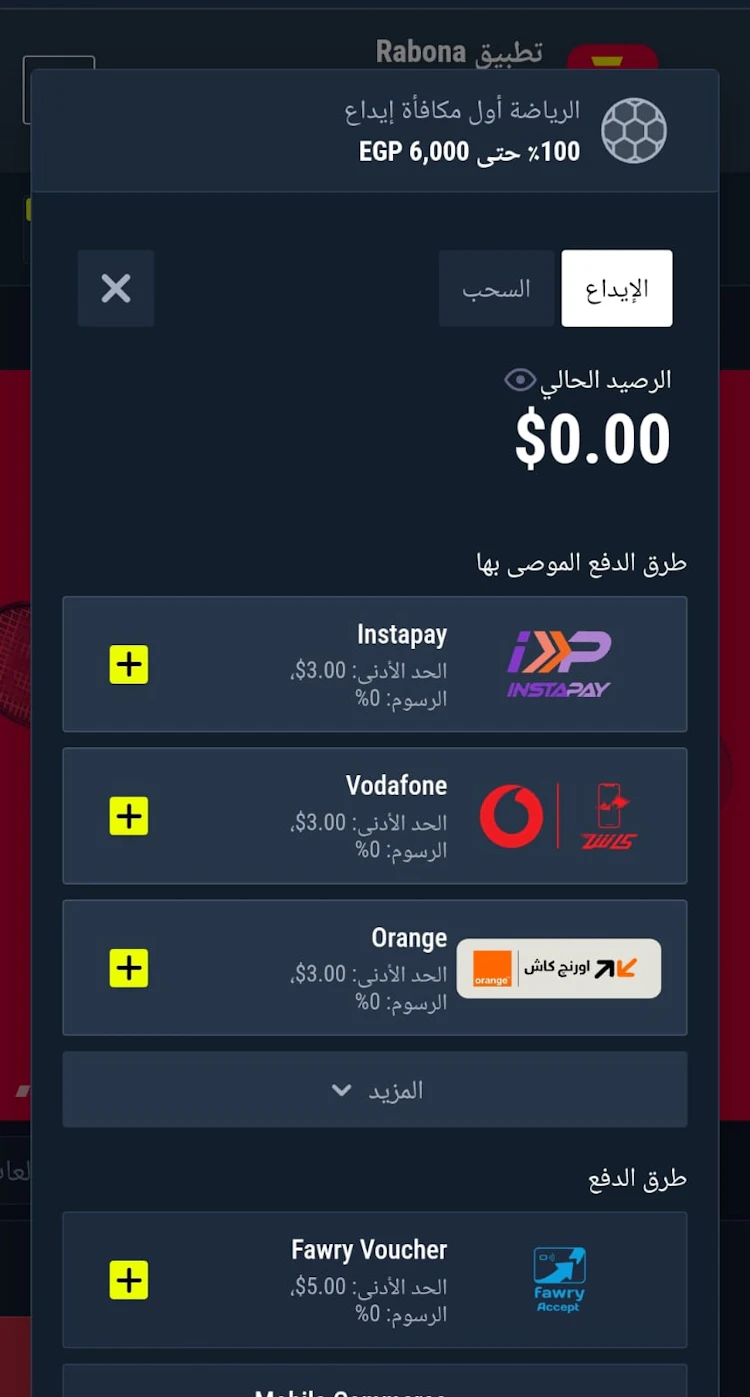Click the red Vodafone circle logo

tap(512, 816)
